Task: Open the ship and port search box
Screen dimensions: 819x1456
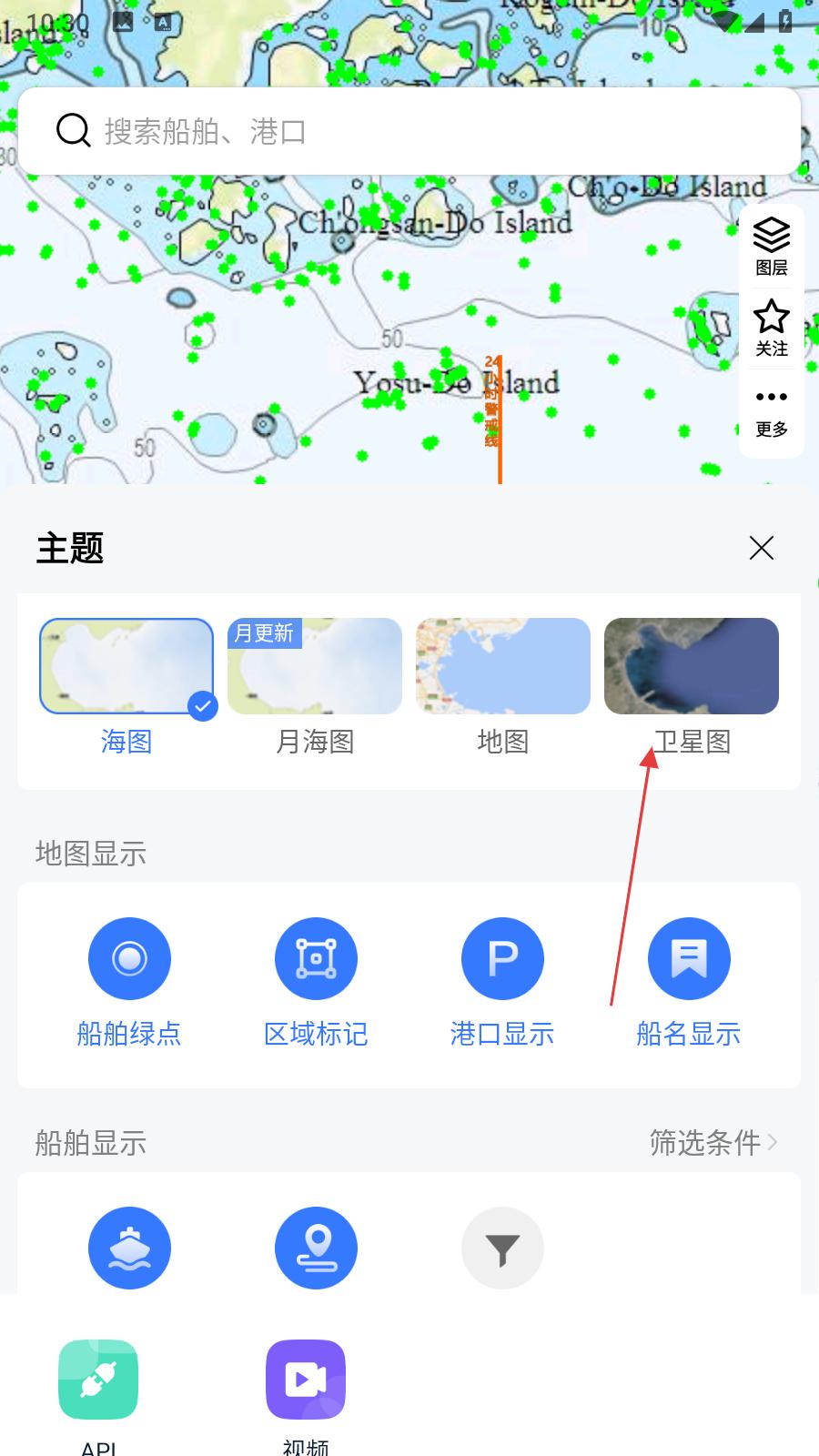Action: (409, 131)
